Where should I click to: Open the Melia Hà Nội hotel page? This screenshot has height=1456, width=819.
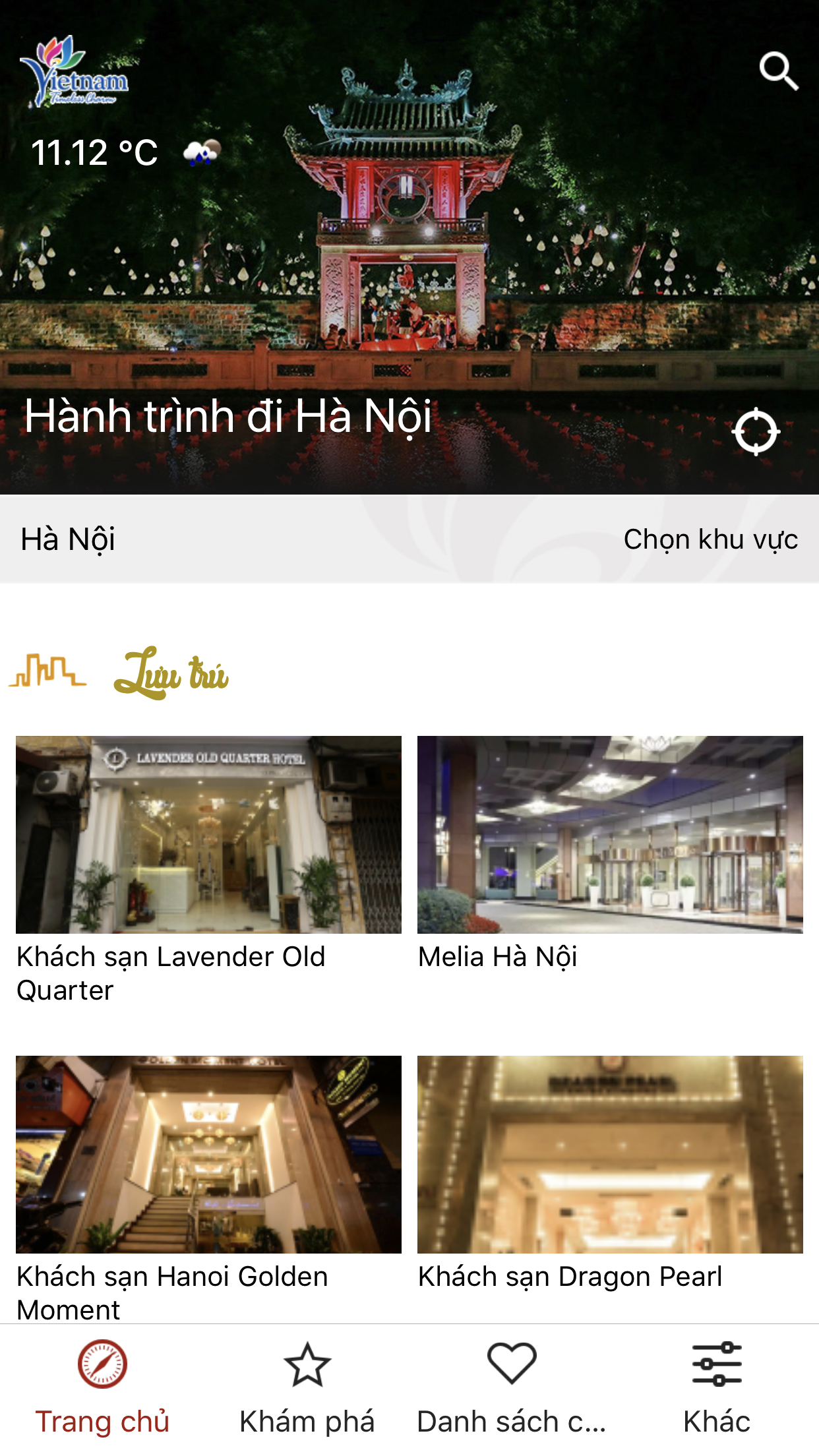click(610, 833)
